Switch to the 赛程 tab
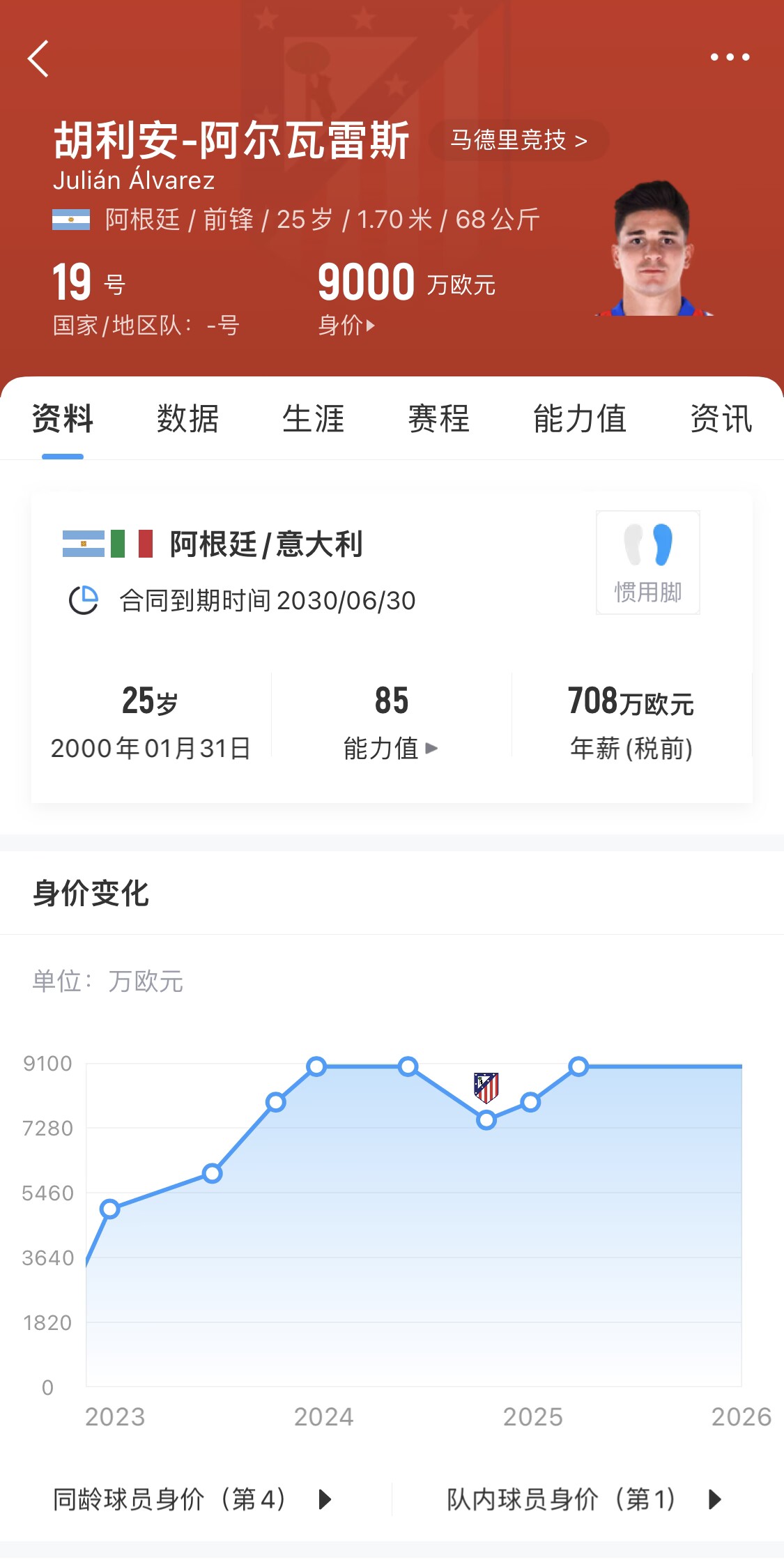784x1567 pixels. tap(438, 419)
